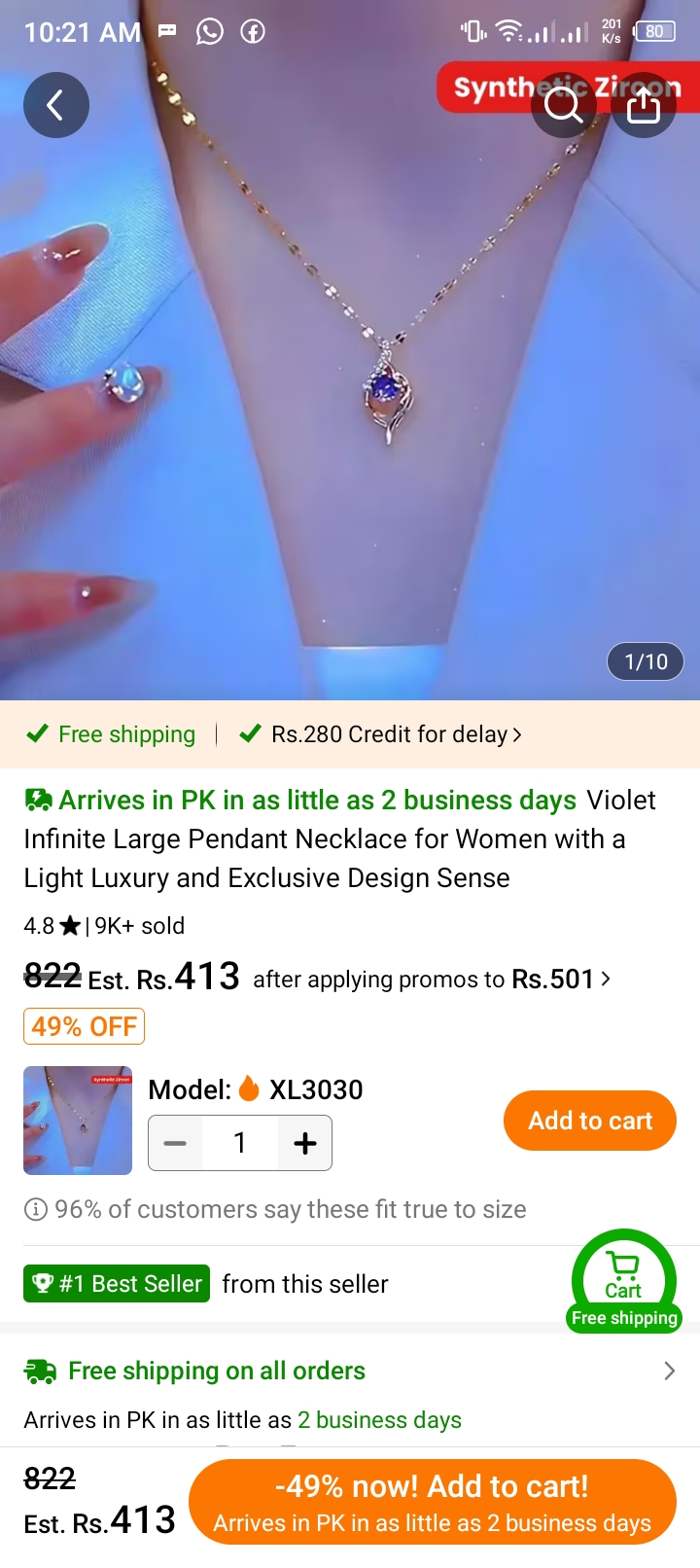Decrease quantity with the minus button
The image size is (700, 1568).
point(175,1143)
